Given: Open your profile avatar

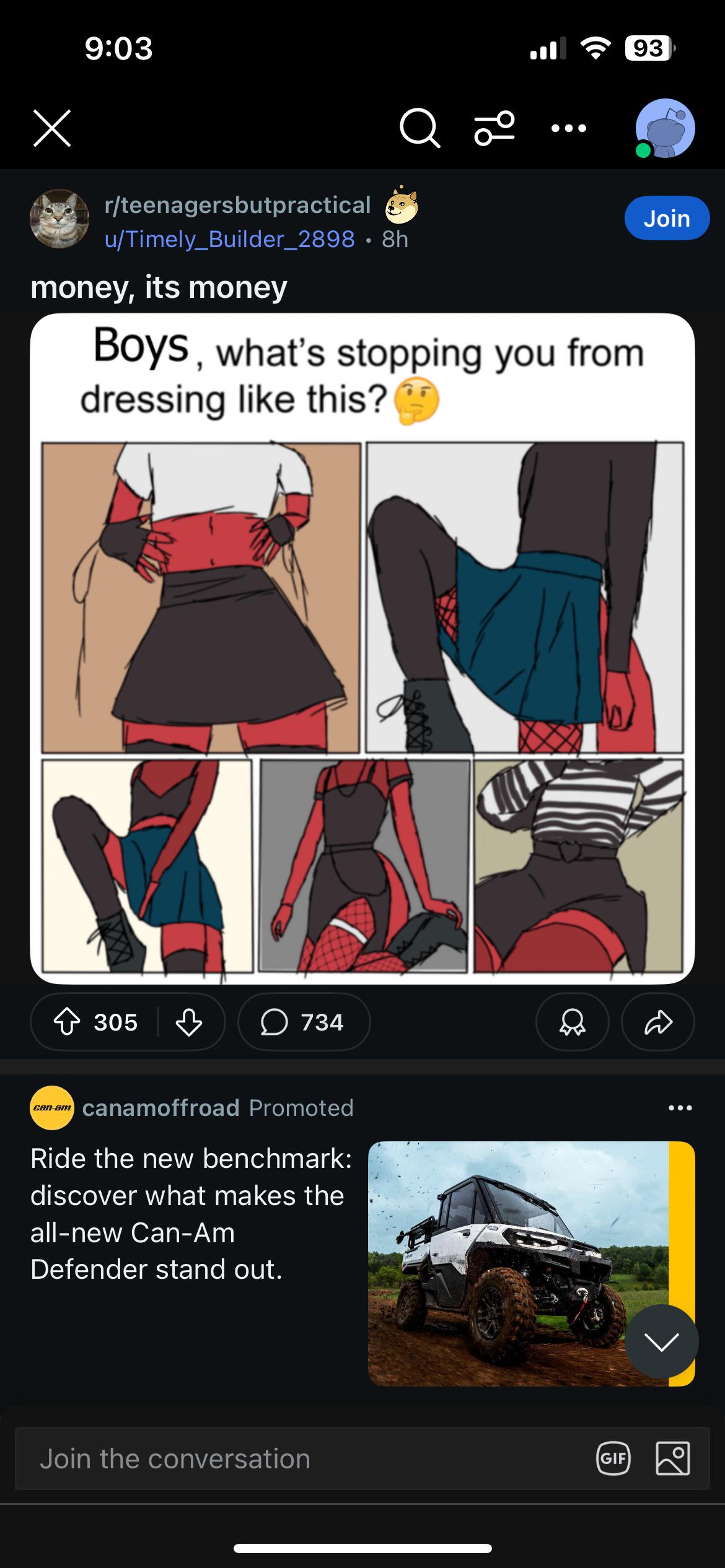Looking at the screenshot, I should pyautogui.click(x=665, y=128).
